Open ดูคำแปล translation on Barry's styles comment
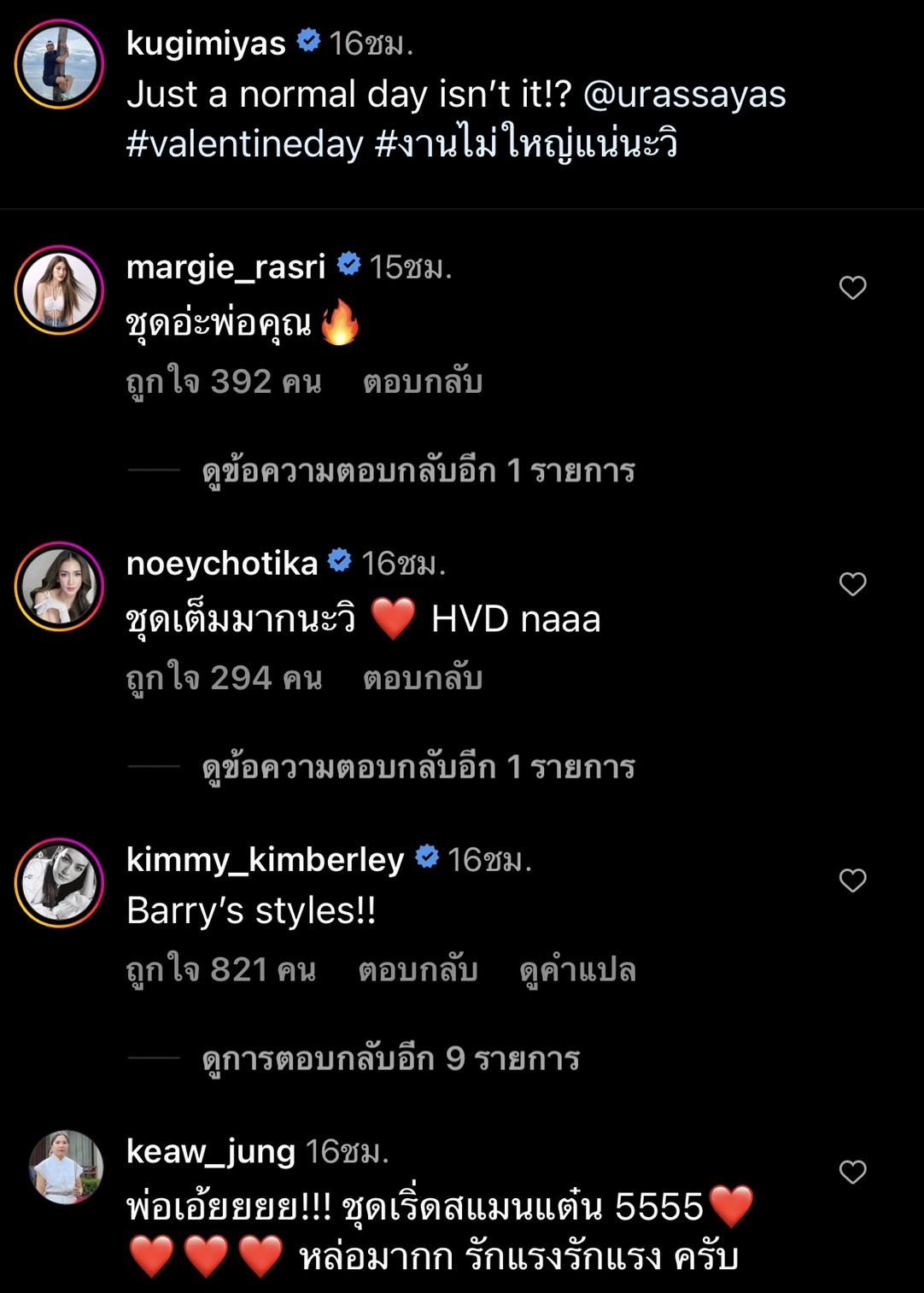Image resolution: width=924 pixels, height=1293 pixels. pos(579,968)
